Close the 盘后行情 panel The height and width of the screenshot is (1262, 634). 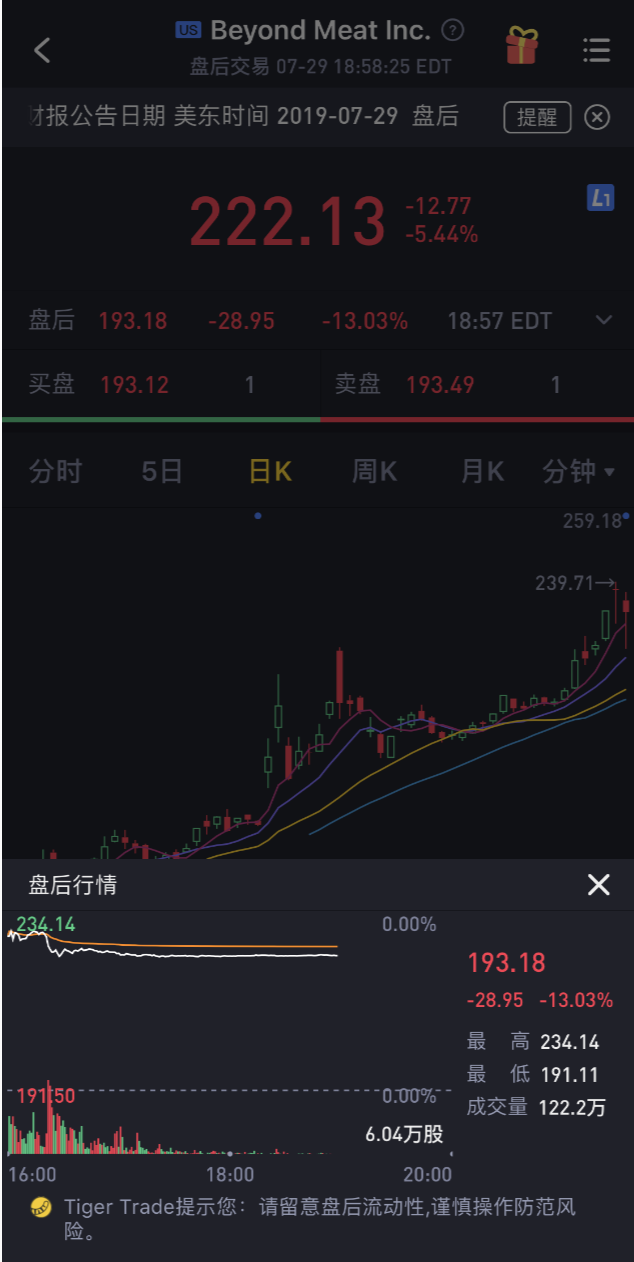point(598,884)
